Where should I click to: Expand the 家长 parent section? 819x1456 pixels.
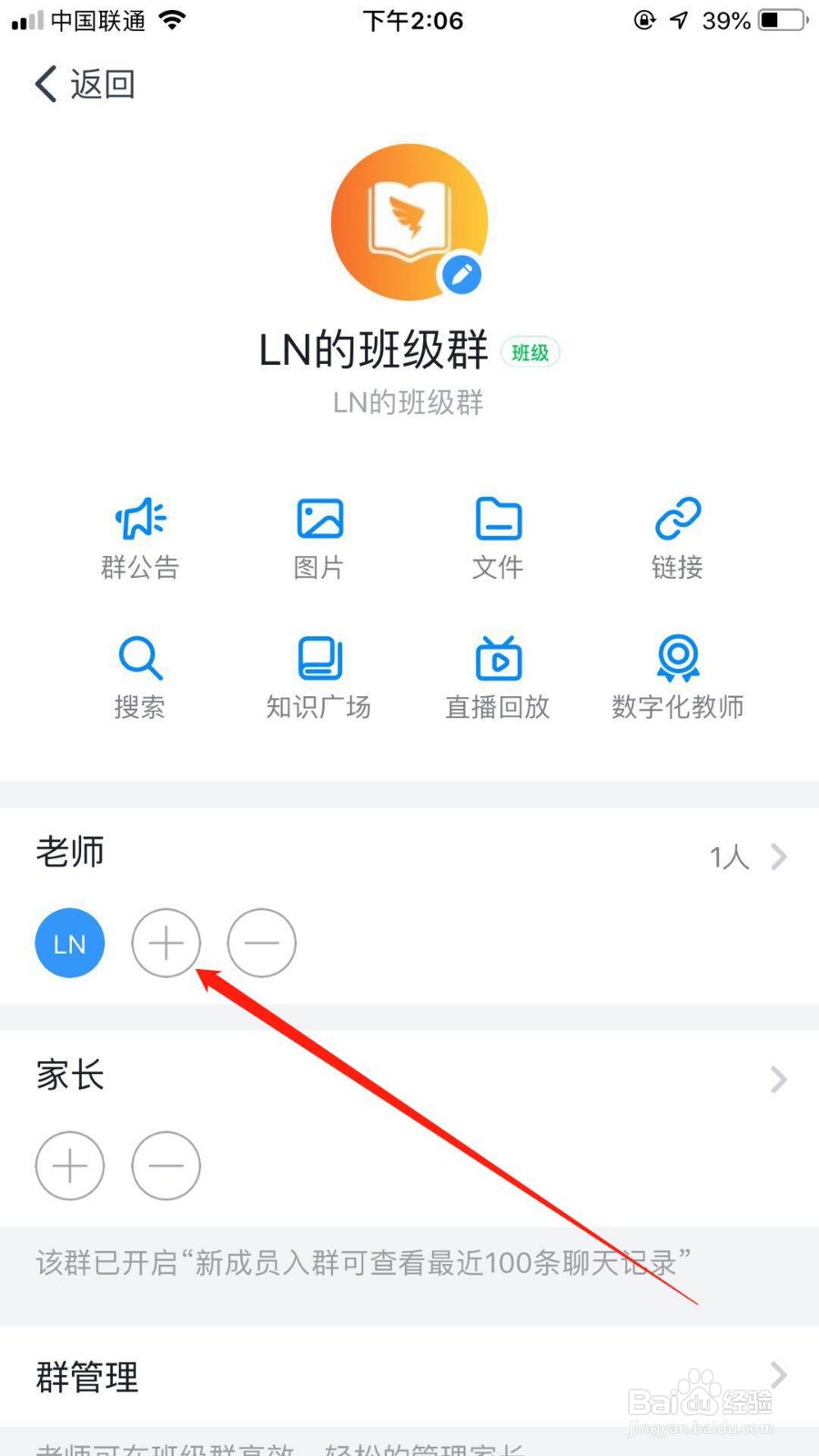(x=778, y=1079)
